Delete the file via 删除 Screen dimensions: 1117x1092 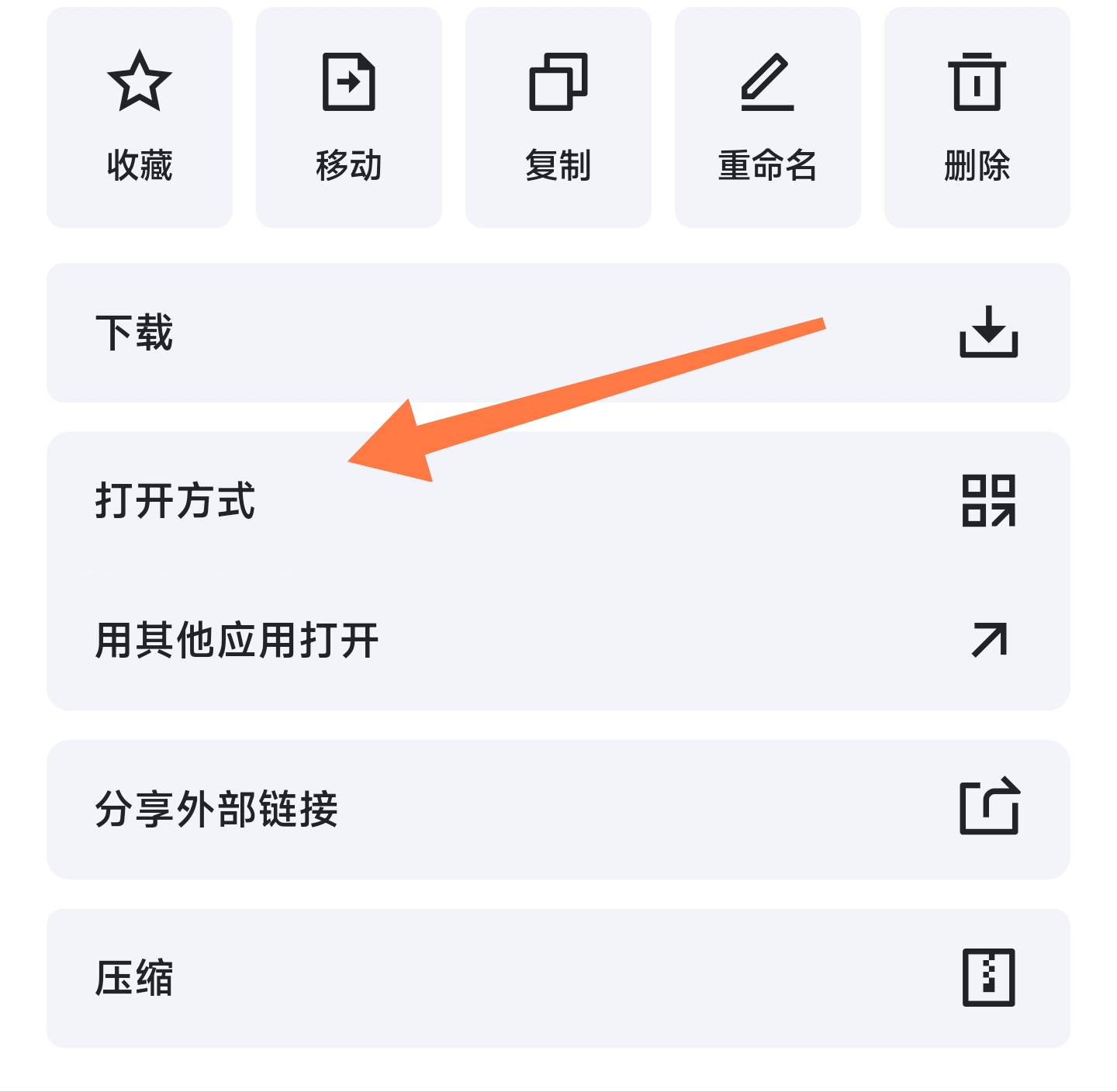pyautogui.click(x=977, y=118)
